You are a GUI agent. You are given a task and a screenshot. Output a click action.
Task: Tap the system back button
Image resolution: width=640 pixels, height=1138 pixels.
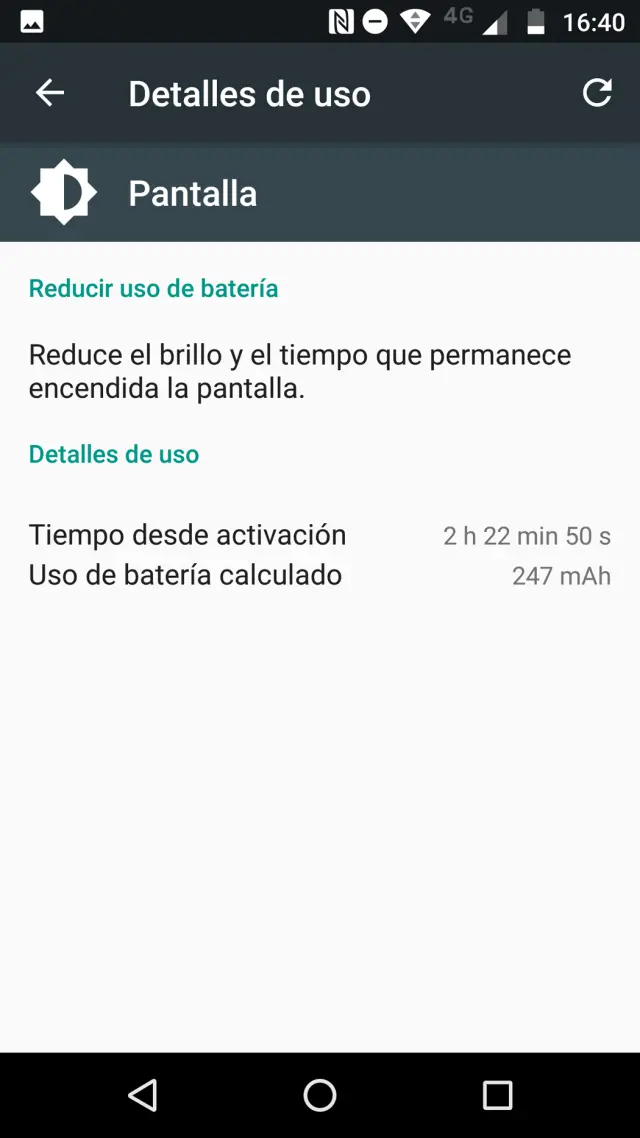[143, 1095]
